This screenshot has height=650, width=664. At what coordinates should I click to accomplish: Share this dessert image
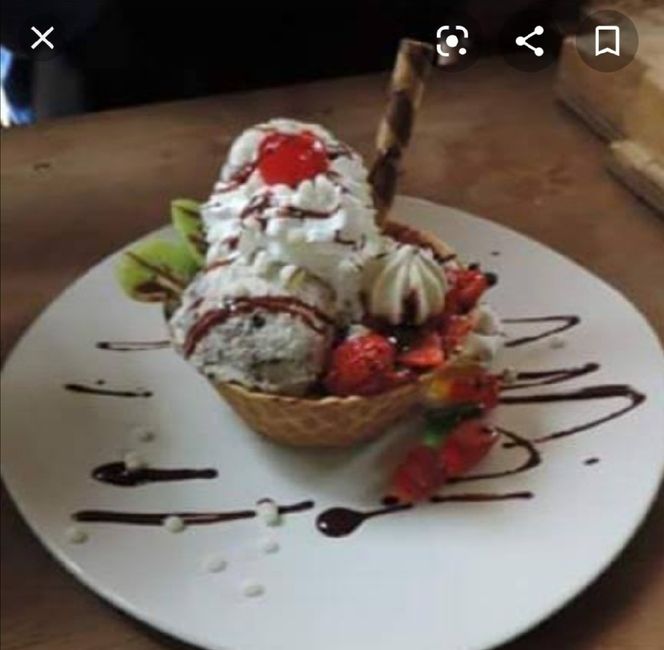pos(529,41)
